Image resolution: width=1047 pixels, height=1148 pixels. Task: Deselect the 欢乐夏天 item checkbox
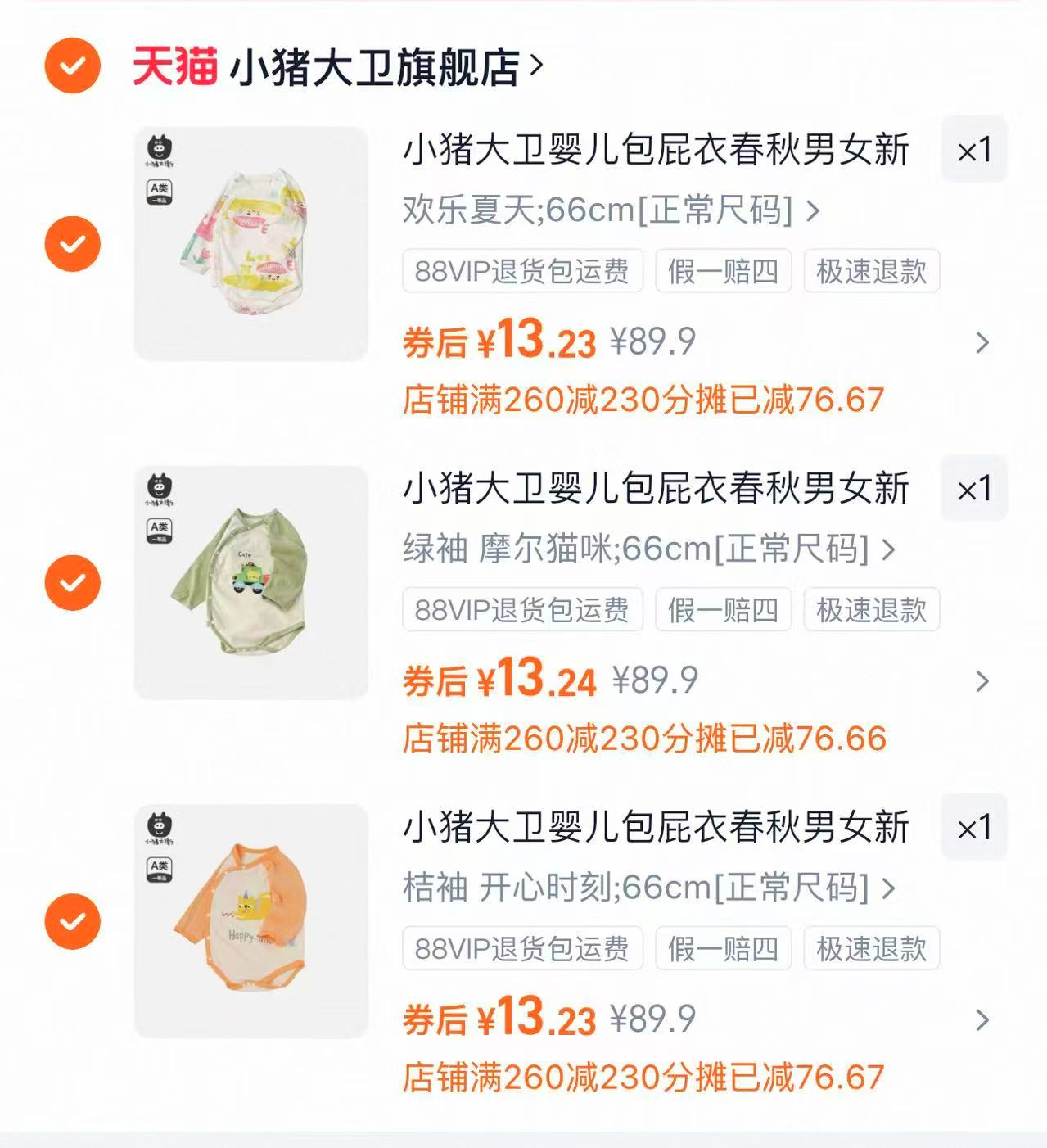[x=72, y=242]
